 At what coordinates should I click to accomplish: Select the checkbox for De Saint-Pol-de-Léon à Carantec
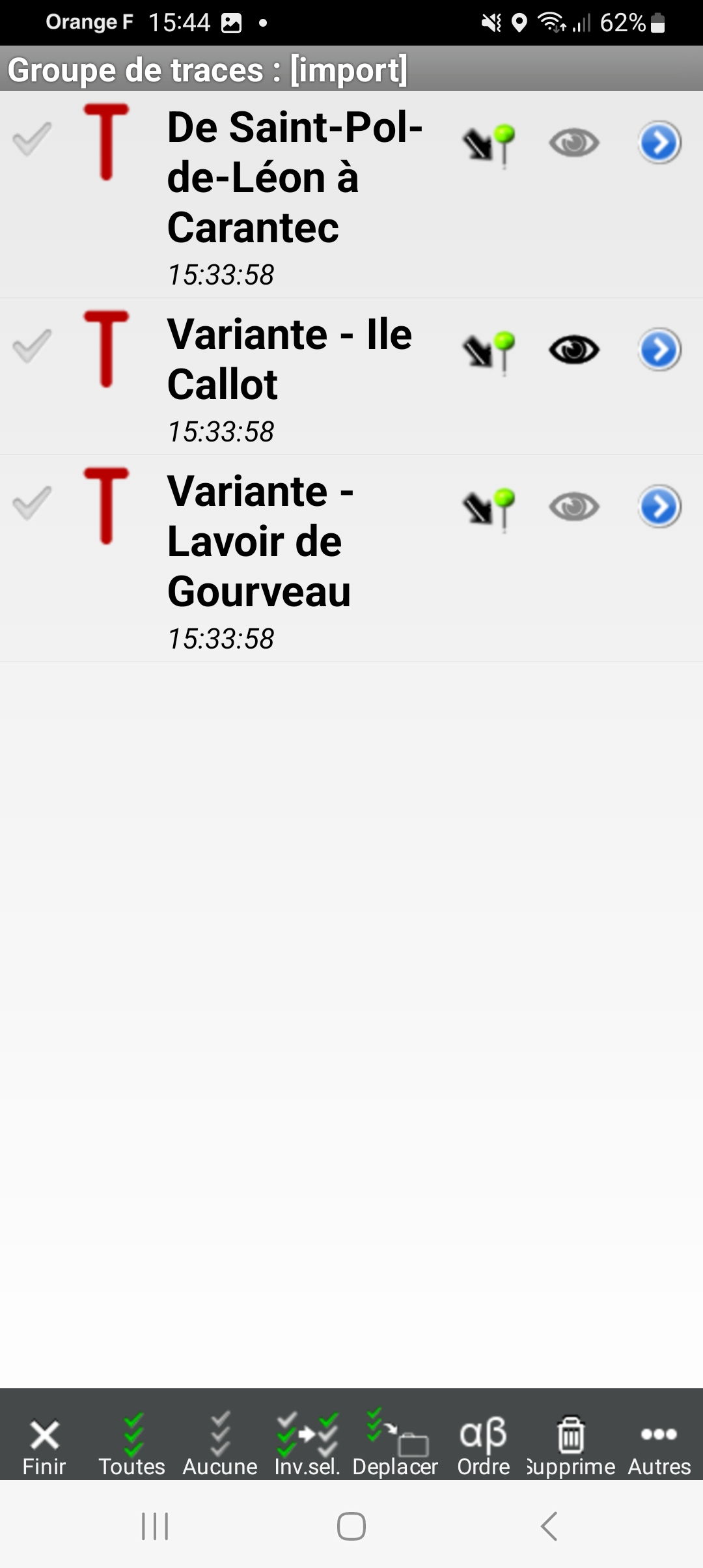click(x=31, y=139)
